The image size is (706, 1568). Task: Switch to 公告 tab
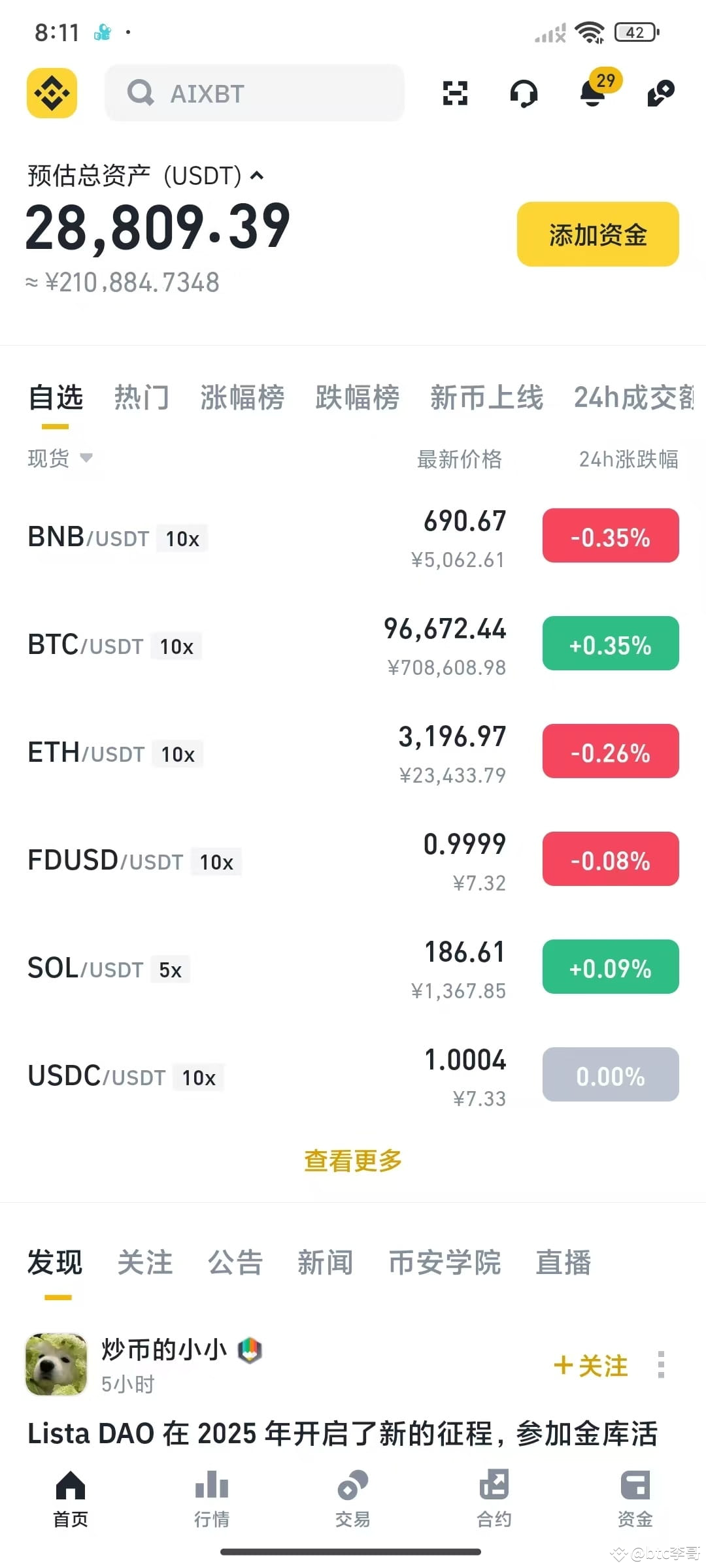click(x=235, y=1262)
